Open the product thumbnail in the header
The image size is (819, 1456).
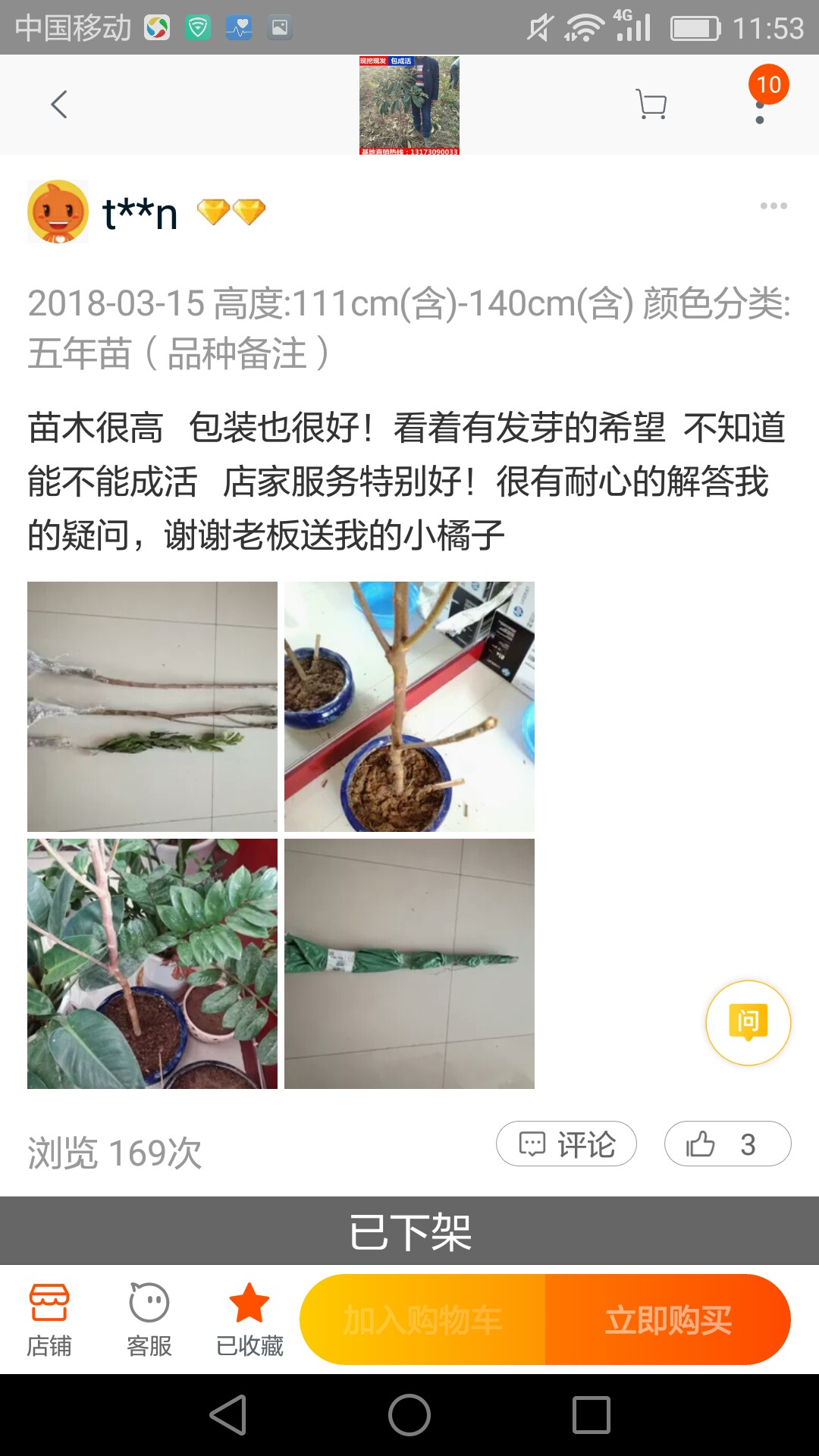tap(409, 105)
